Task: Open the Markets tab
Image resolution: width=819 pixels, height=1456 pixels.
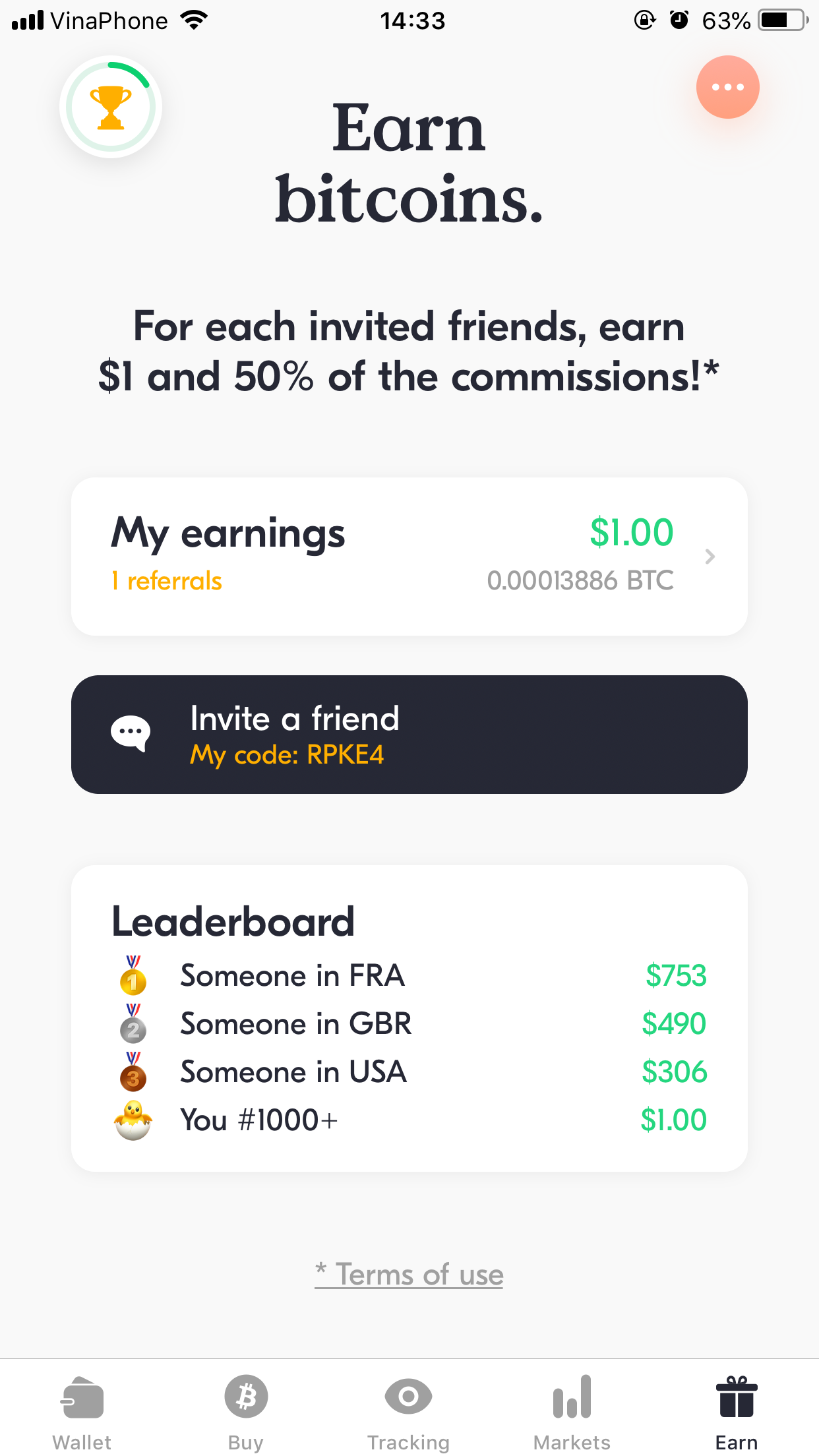Action: (x=572, y=1412)
